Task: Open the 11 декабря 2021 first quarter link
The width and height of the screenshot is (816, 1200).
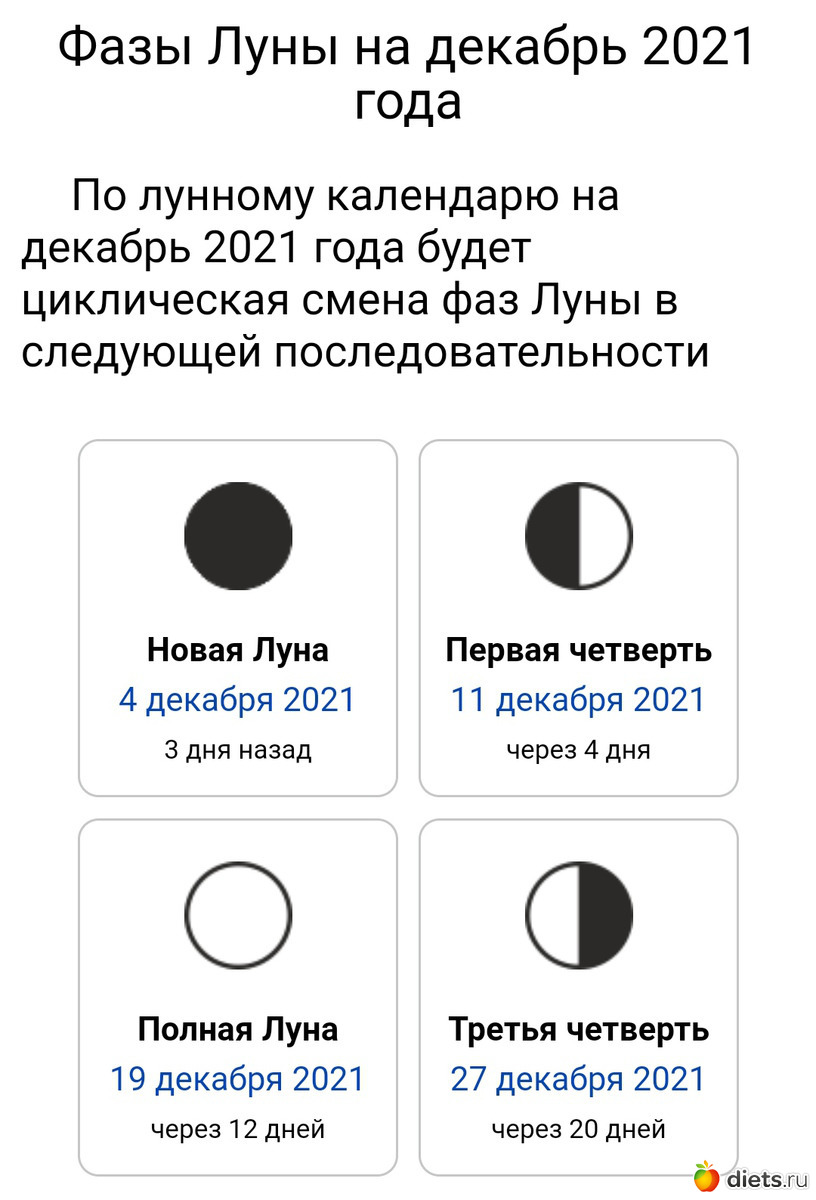Action: pyautogui.click(x=578, y=699)
